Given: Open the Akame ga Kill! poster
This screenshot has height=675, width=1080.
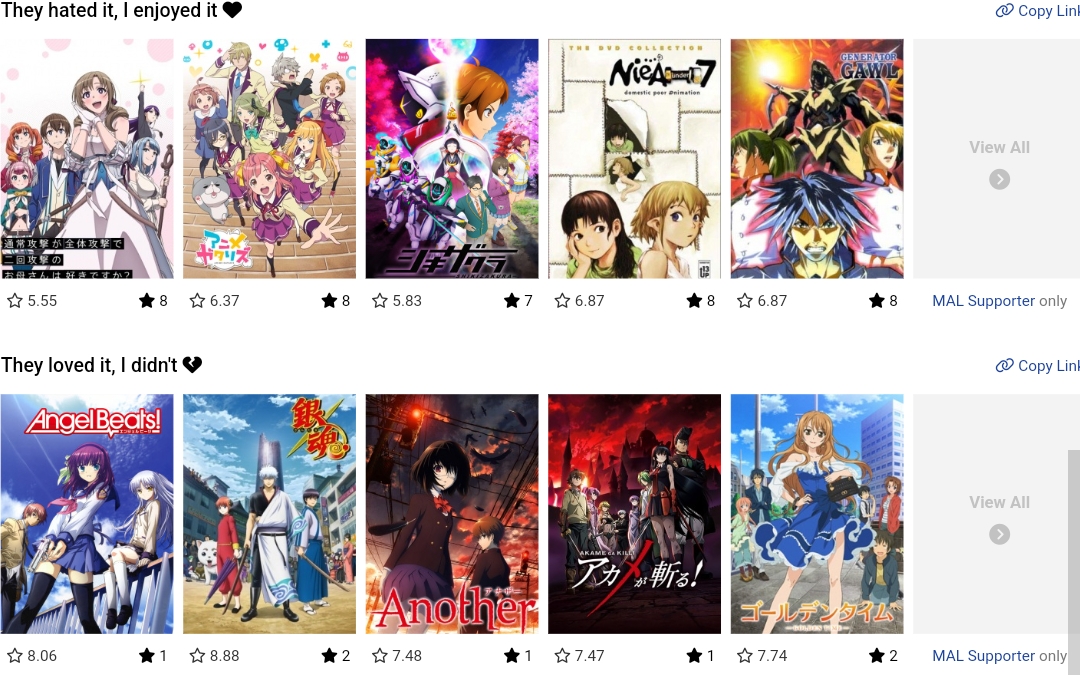Looking at the screenshot, I should (x=634, y=514).
